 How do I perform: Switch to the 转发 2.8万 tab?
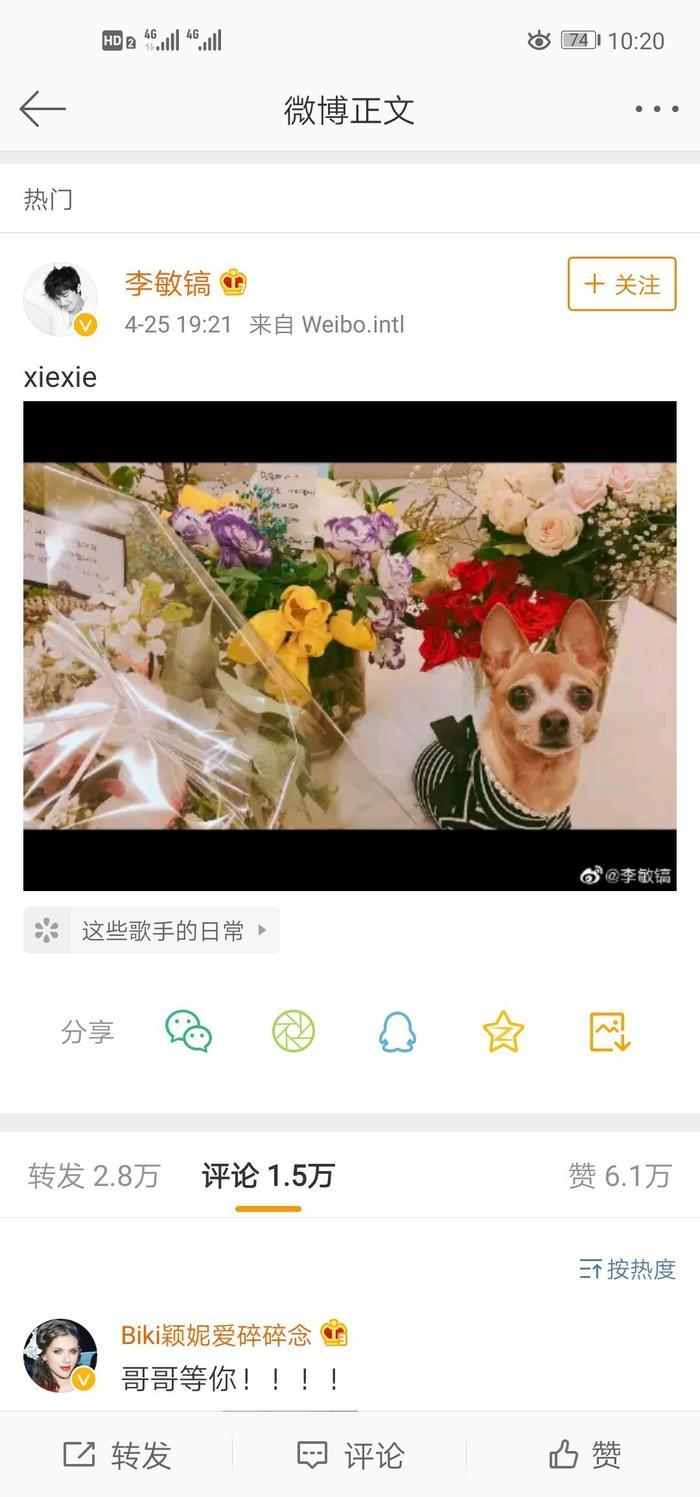coord(94,1176)
